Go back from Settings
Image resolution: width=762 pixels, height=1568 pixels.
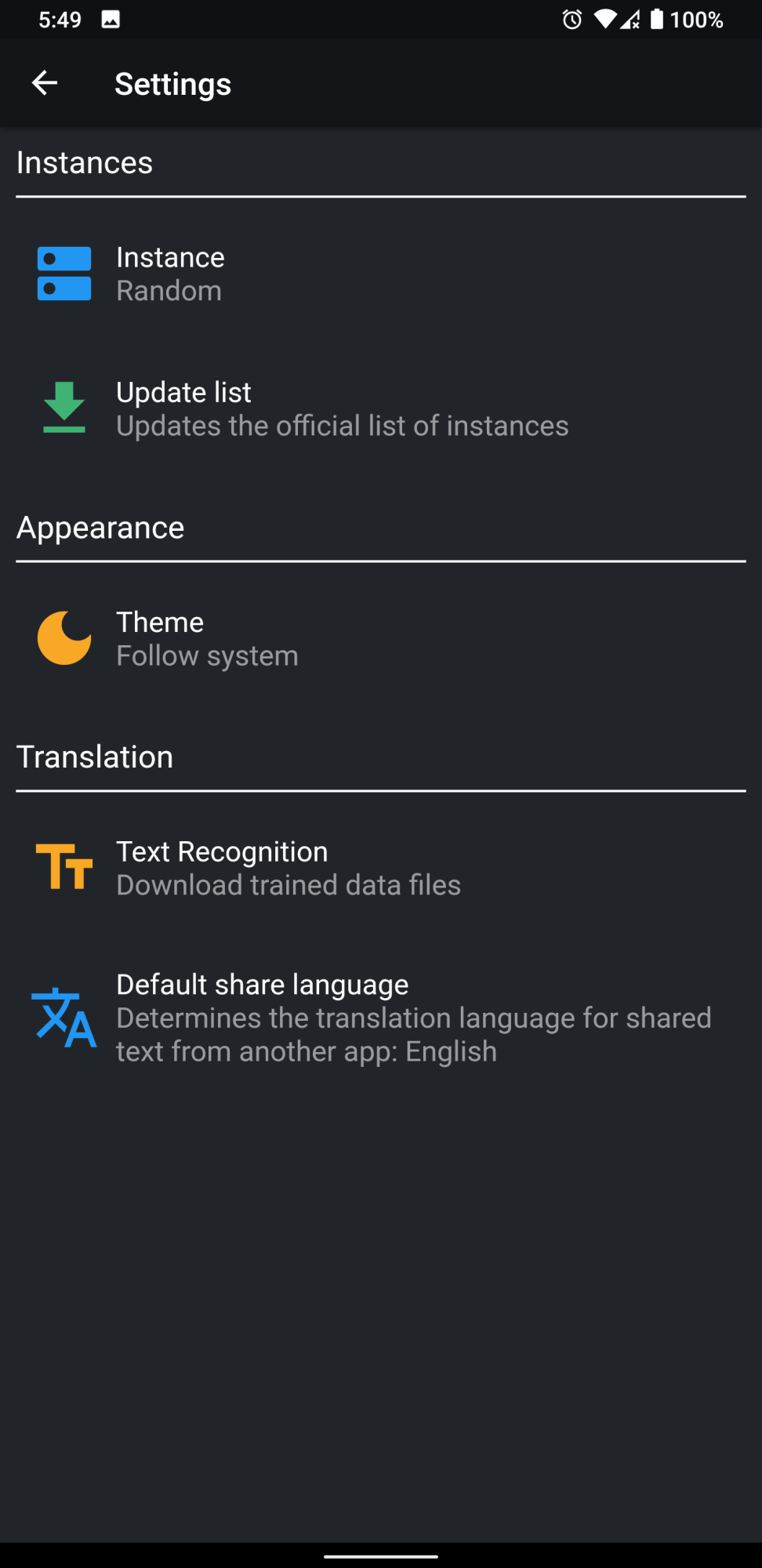tap(45, 83)
